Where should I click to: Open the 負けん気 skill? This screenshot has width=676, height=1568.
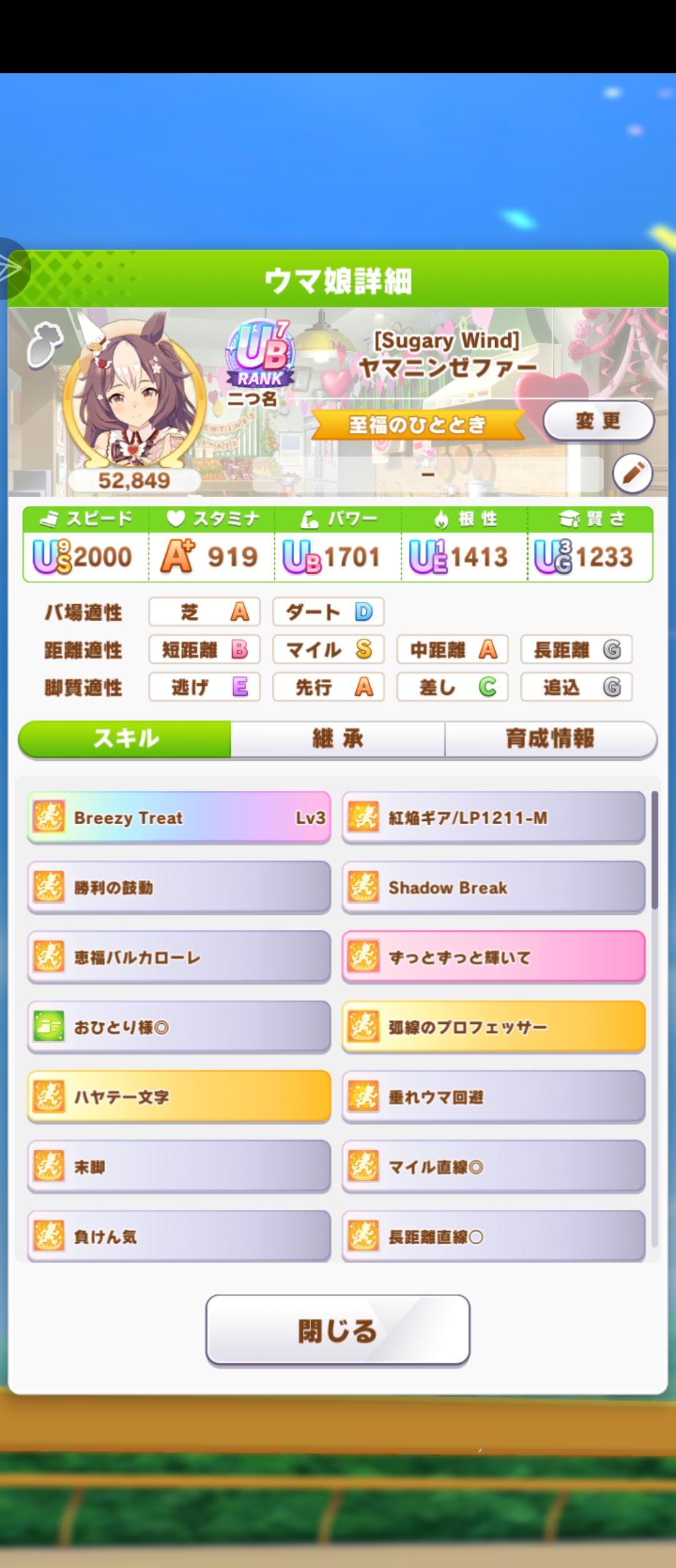tap(179, 1237)
